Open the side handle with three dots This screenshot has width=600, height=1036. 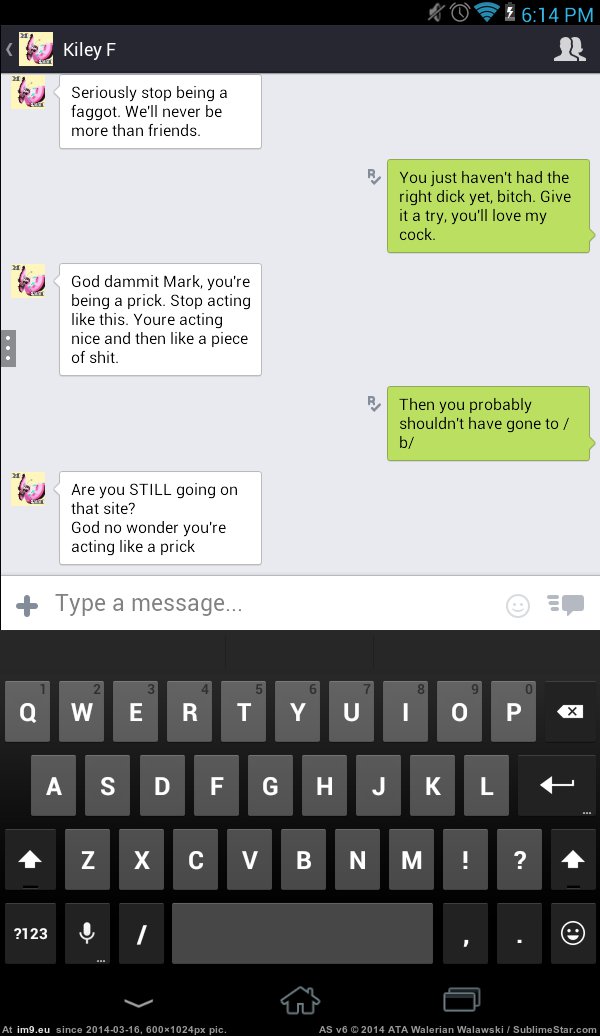coord(8,348)
